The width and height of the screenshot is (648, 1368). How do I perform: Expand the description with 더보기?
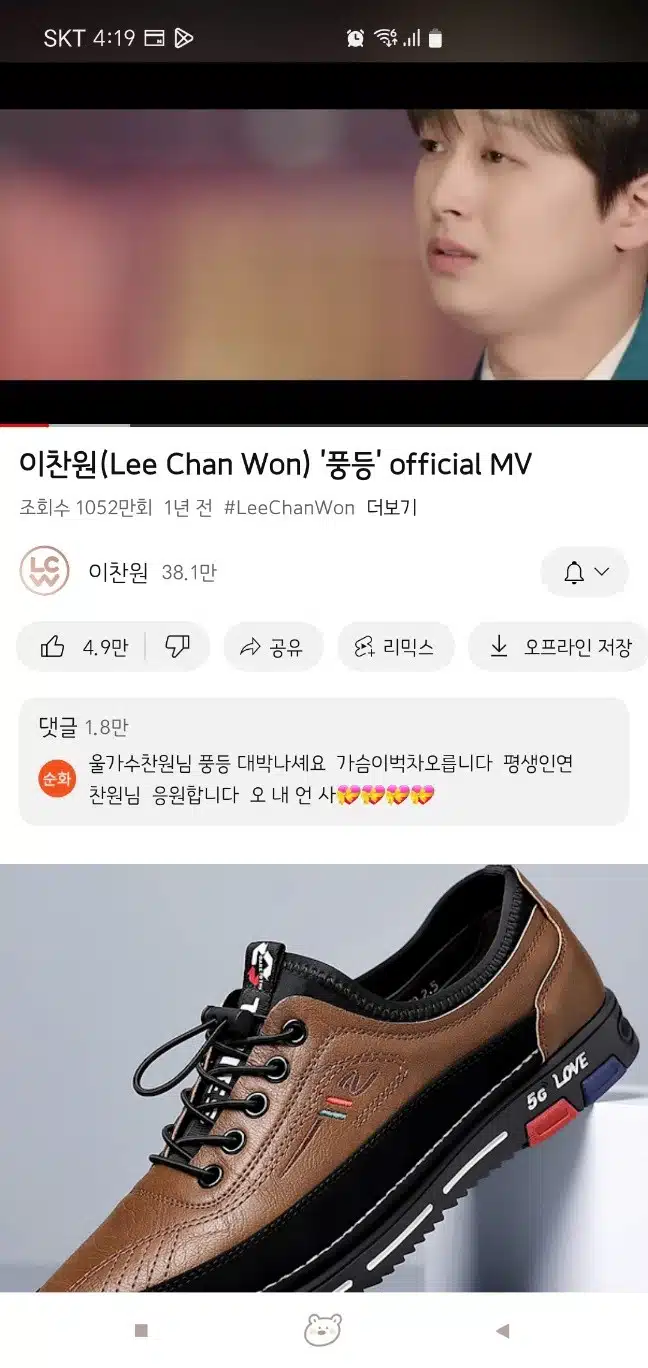click(391, 507)
